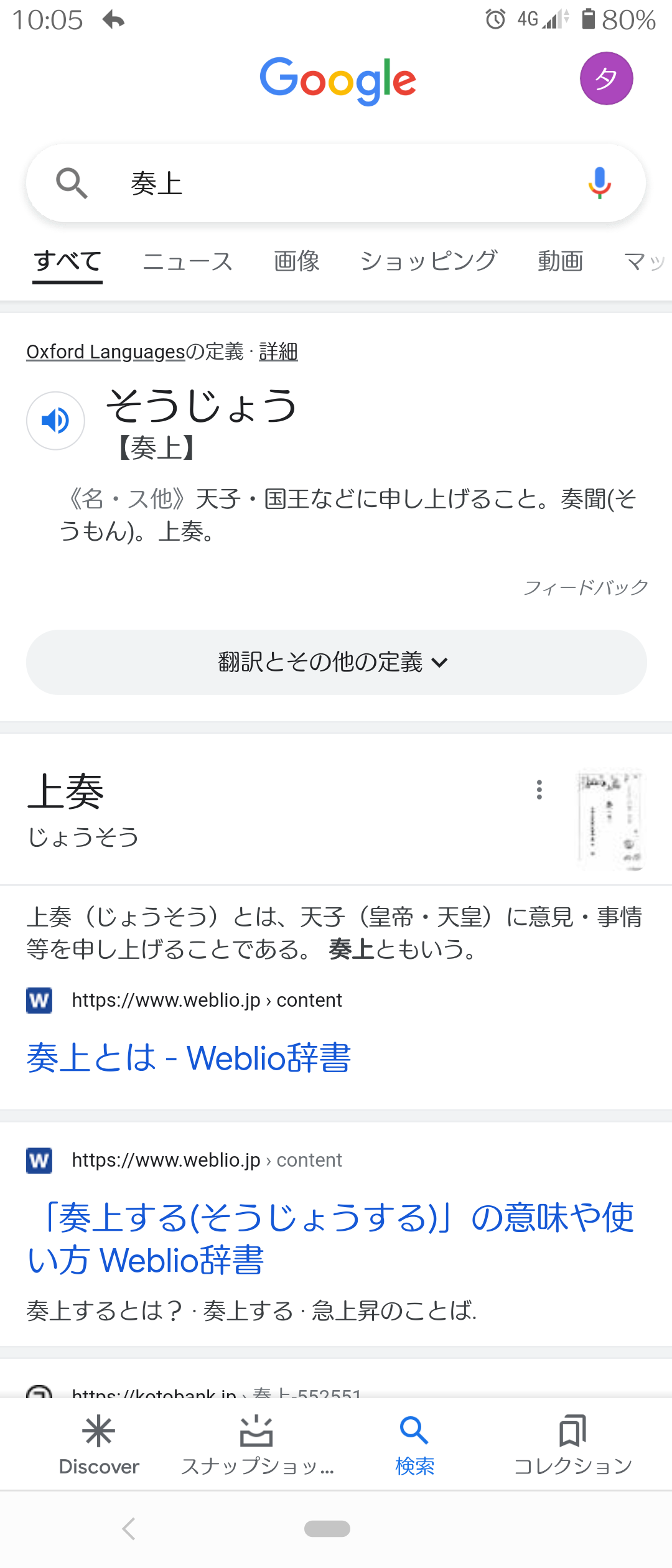Play pronunciation audio for そうじょう
The height and width of the screenshot is (1568, 672).
(x=55, y=421)
